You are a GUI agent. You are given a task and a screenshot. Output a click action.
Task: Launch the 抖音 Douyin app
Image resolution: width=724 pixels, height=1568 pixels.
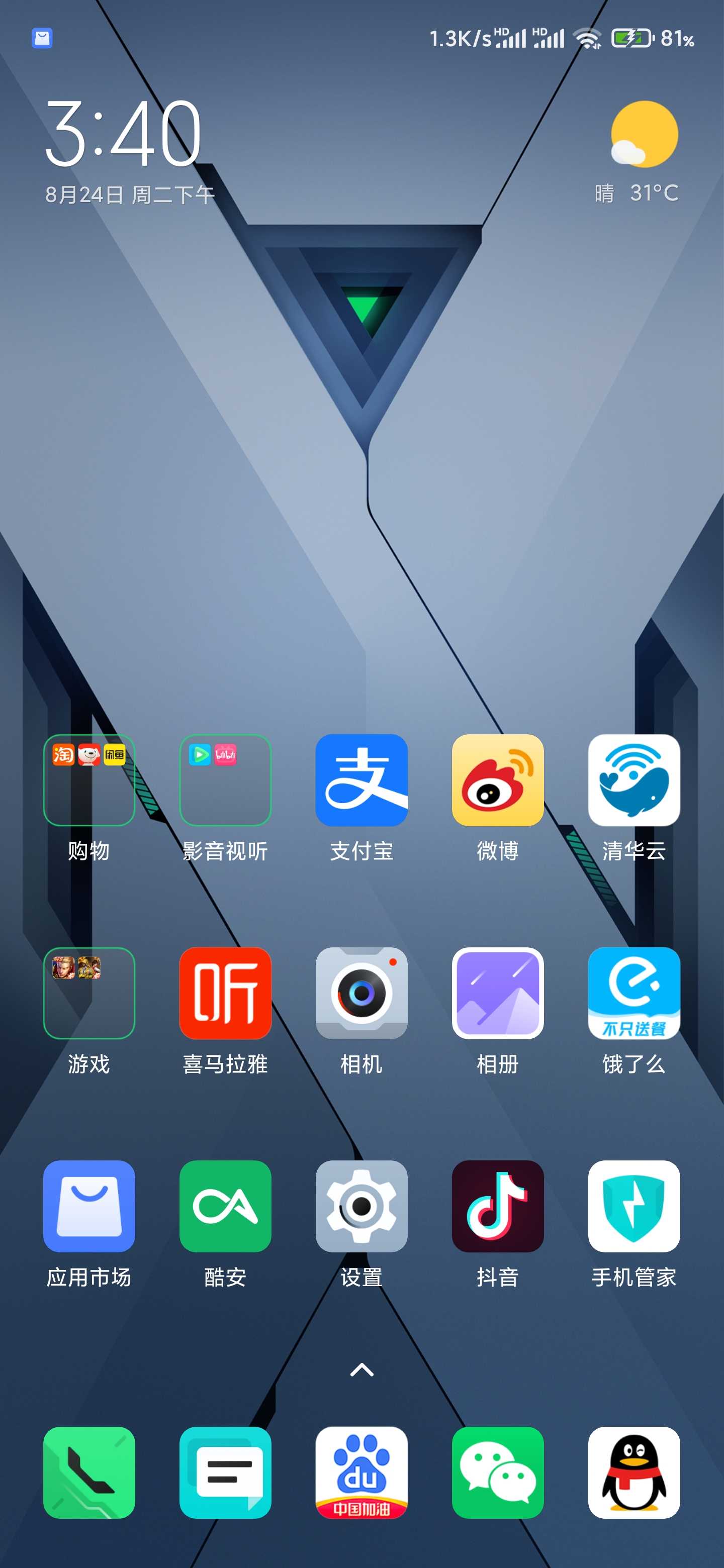[497, 1206]
